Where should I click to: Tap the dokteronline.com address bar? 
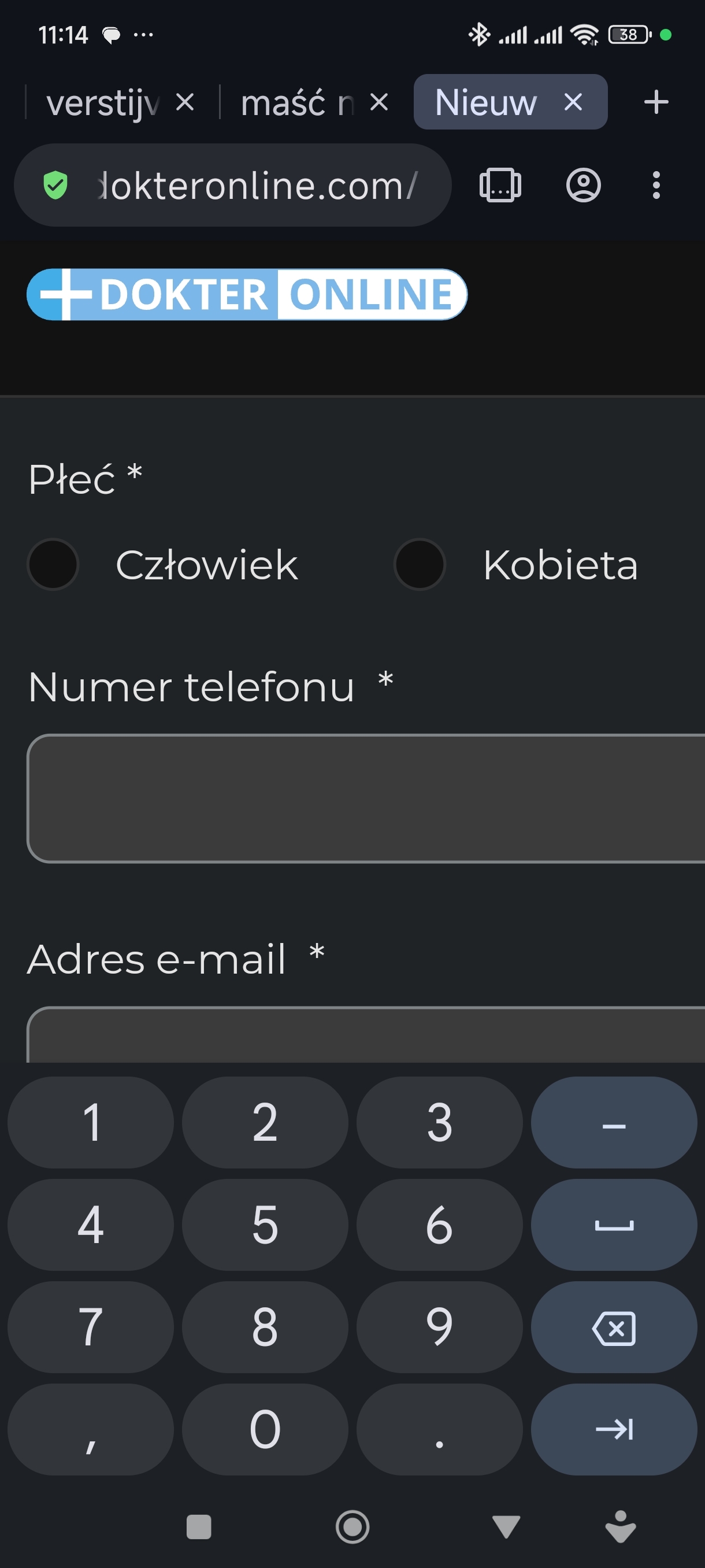[x=255, y=185]
